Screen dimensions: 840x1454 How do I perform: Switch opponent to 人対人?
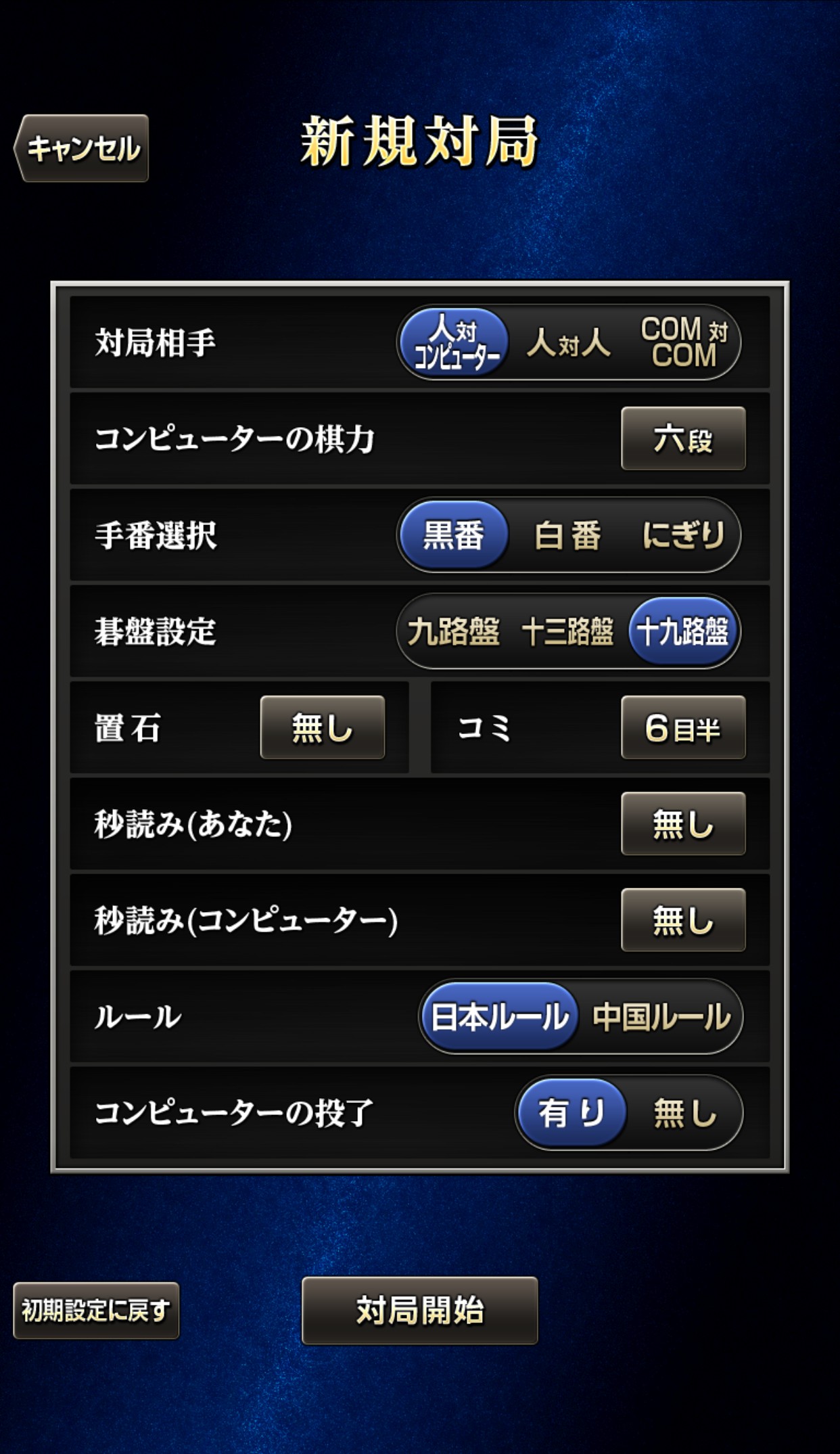[x=568, y=342]
